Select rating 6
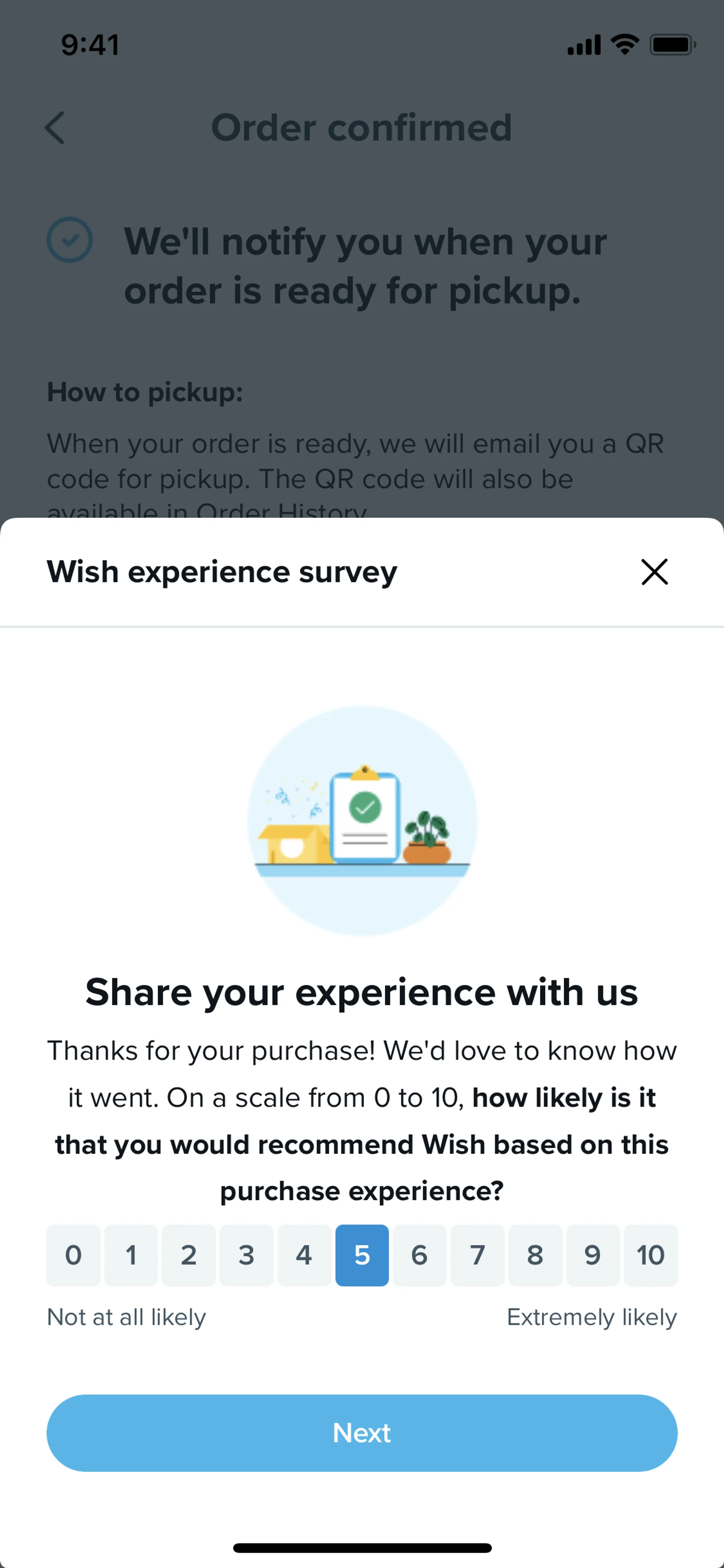The height and width of the screenshot is (1568, 724). 420,1255
